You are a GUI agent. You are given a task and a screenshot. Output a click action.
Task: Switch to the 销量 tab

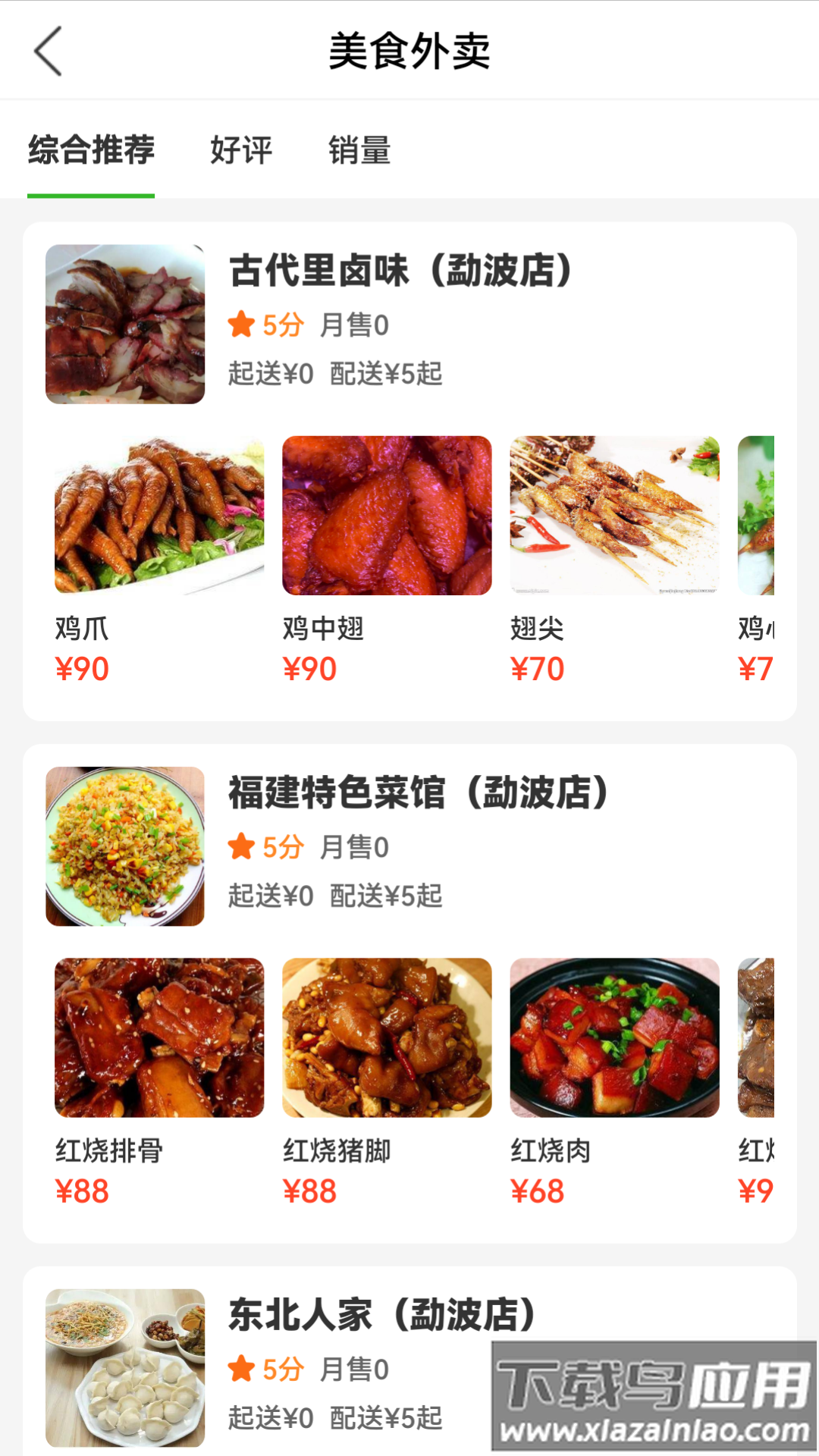point(359,151)
